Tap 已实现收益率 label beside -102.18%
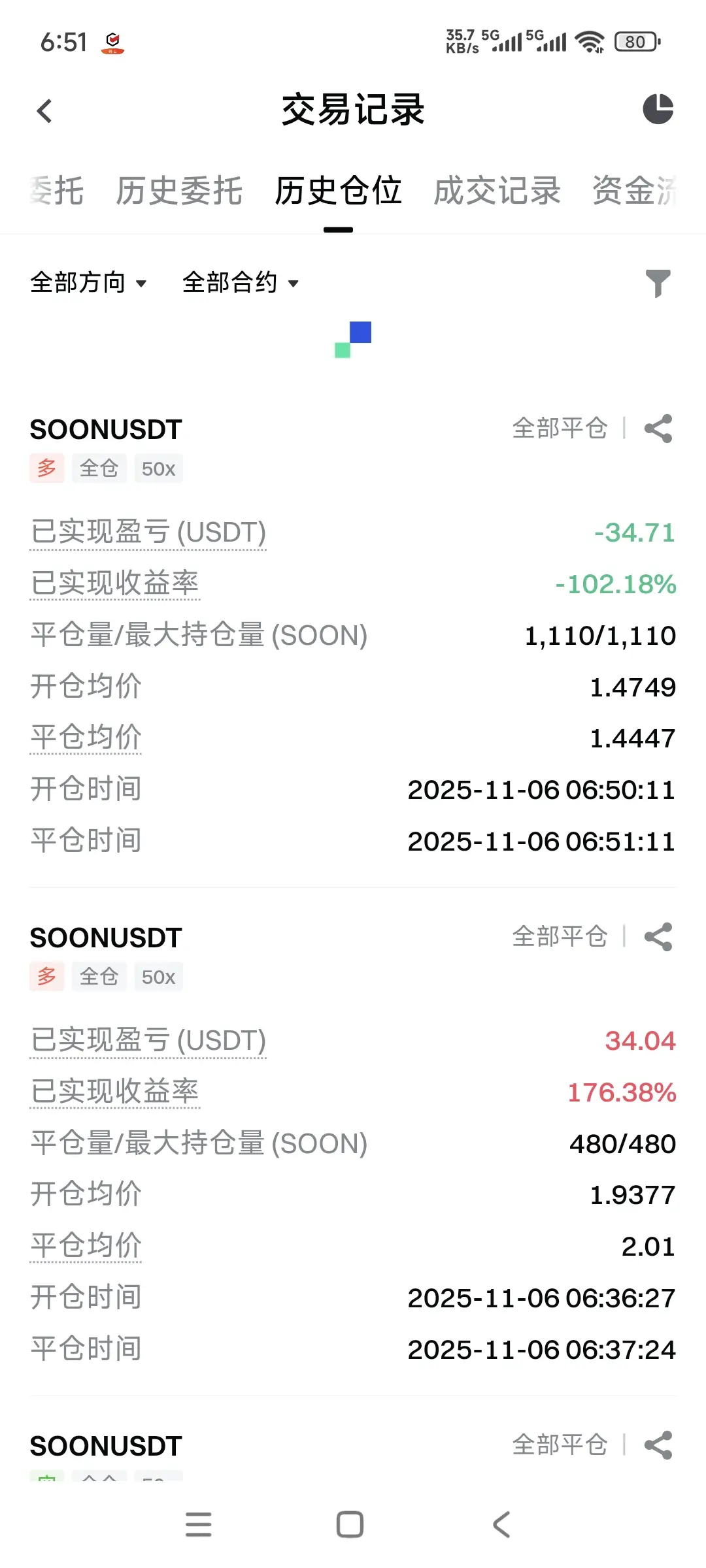This screenshot has width=706, height=1568. 115,583
